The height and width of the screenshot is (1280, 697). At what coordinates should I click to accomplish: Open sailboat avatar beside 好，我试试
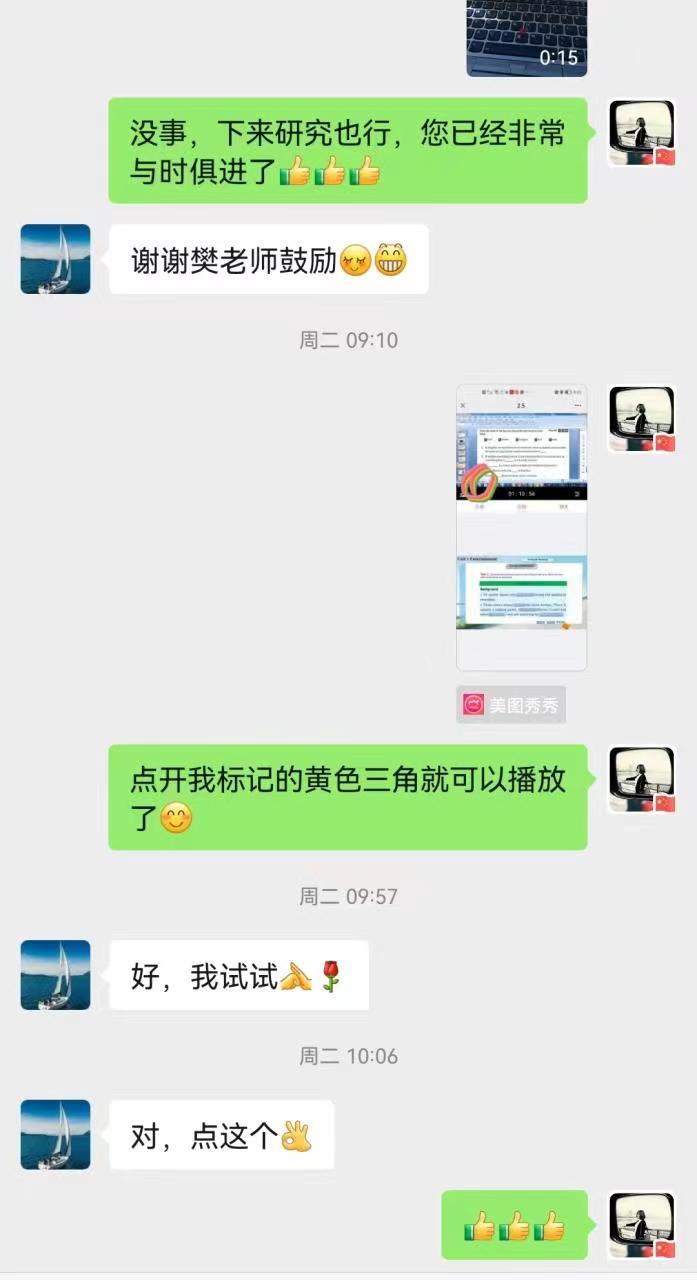(55, 975)
